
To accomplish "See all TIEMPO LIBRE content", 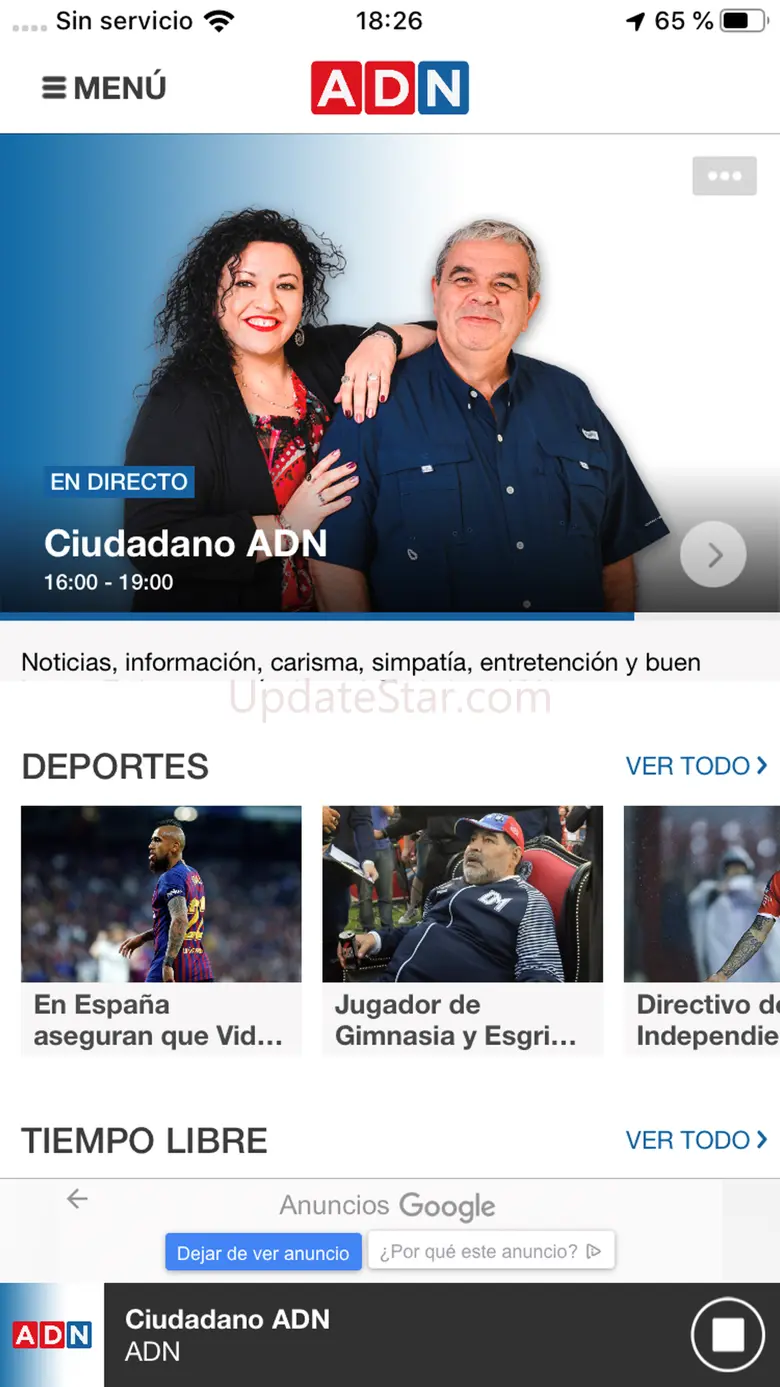I will tap(696, 1140).
